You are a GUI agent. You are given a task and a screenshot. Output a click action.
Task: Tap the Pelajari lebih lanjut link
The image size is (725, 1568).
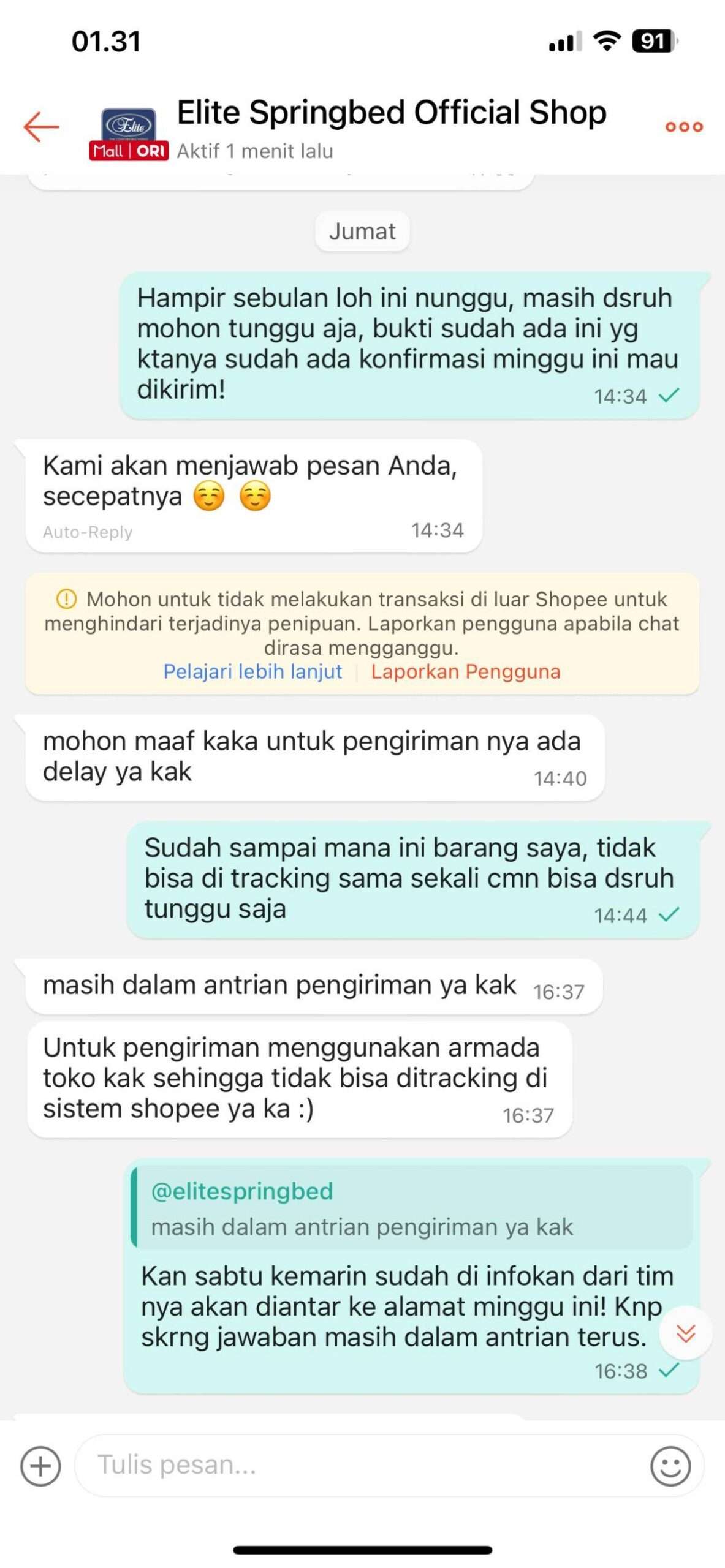(252, 671)
